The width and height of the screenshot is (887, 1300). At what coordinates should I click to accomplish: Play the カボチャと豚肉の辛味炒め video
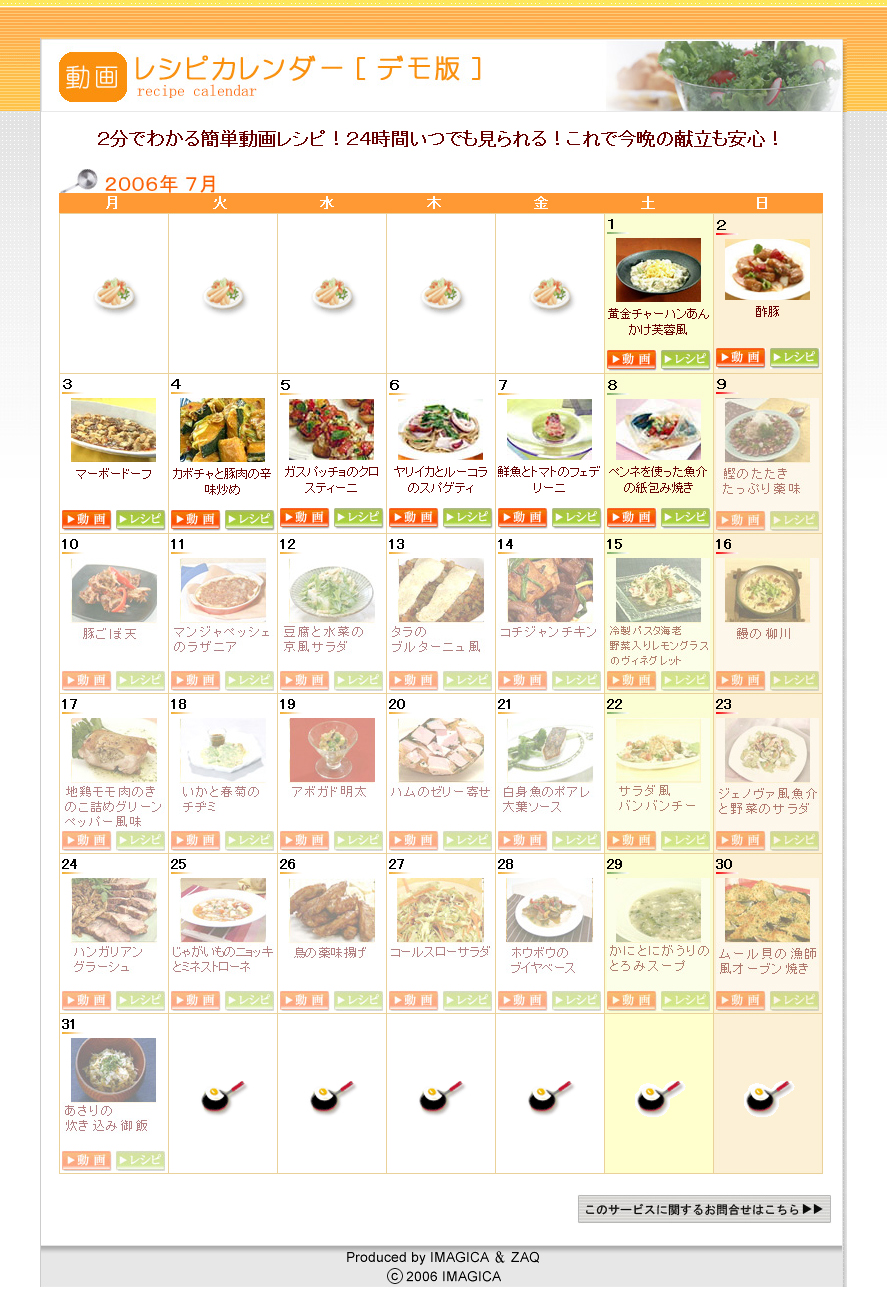[x=195, y=519]
